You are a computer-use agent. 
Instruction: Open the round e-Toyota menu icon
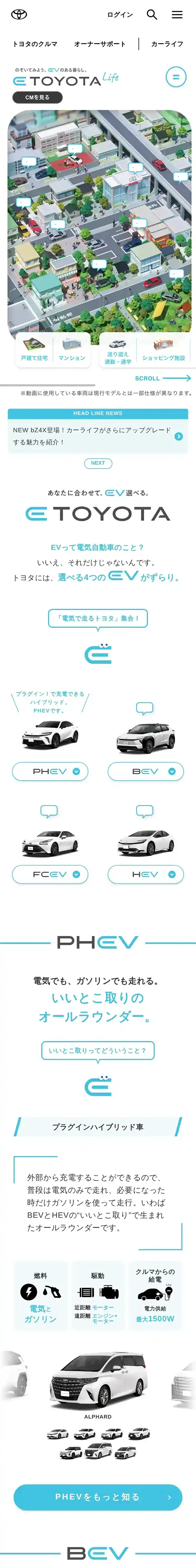pyautogui.click(x=176, y=77)
